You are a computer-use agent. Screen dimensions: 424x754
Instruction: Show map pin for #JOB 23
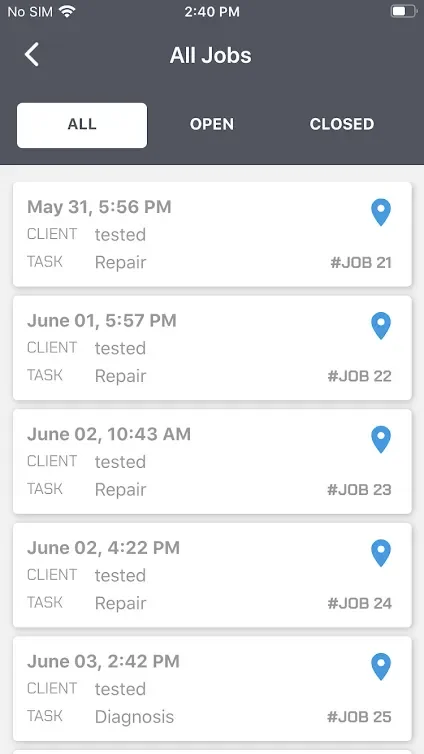tap(381, 439)
